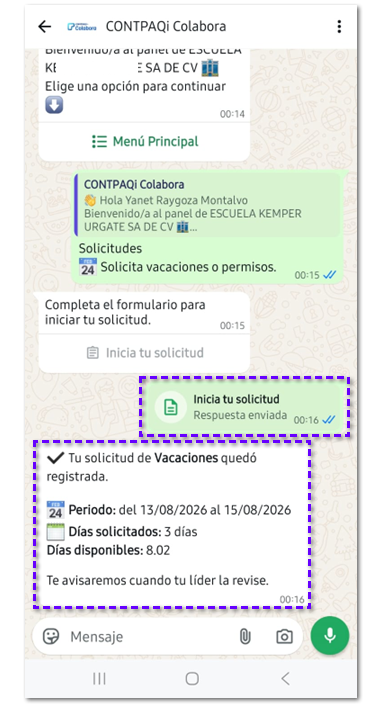Open CONTPAQi Colabora contact info

pos(165,27)
